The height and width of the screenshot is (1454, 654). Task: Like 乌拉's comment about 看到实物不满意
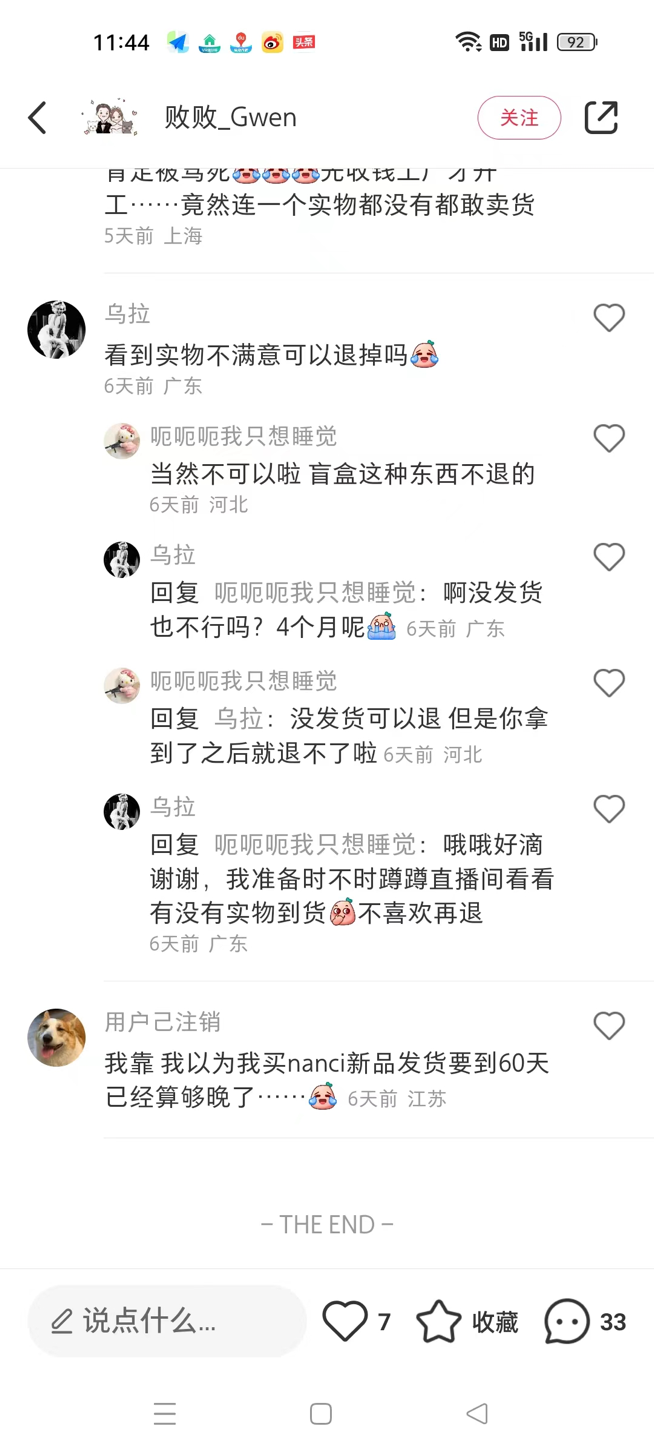click(609, 318)
